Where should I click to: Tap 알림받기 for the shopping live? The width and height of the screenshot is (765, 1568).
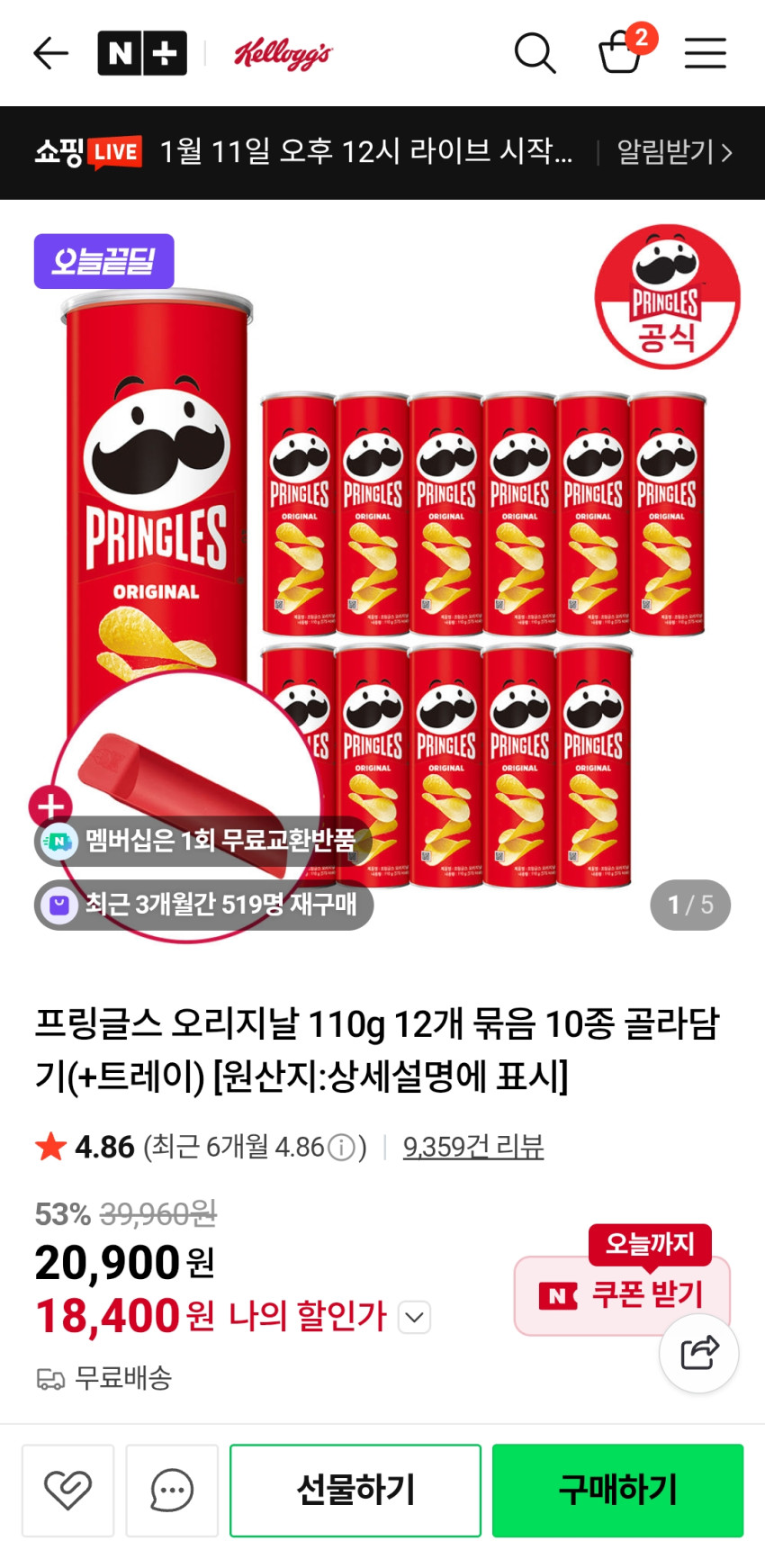pos(674,152)
